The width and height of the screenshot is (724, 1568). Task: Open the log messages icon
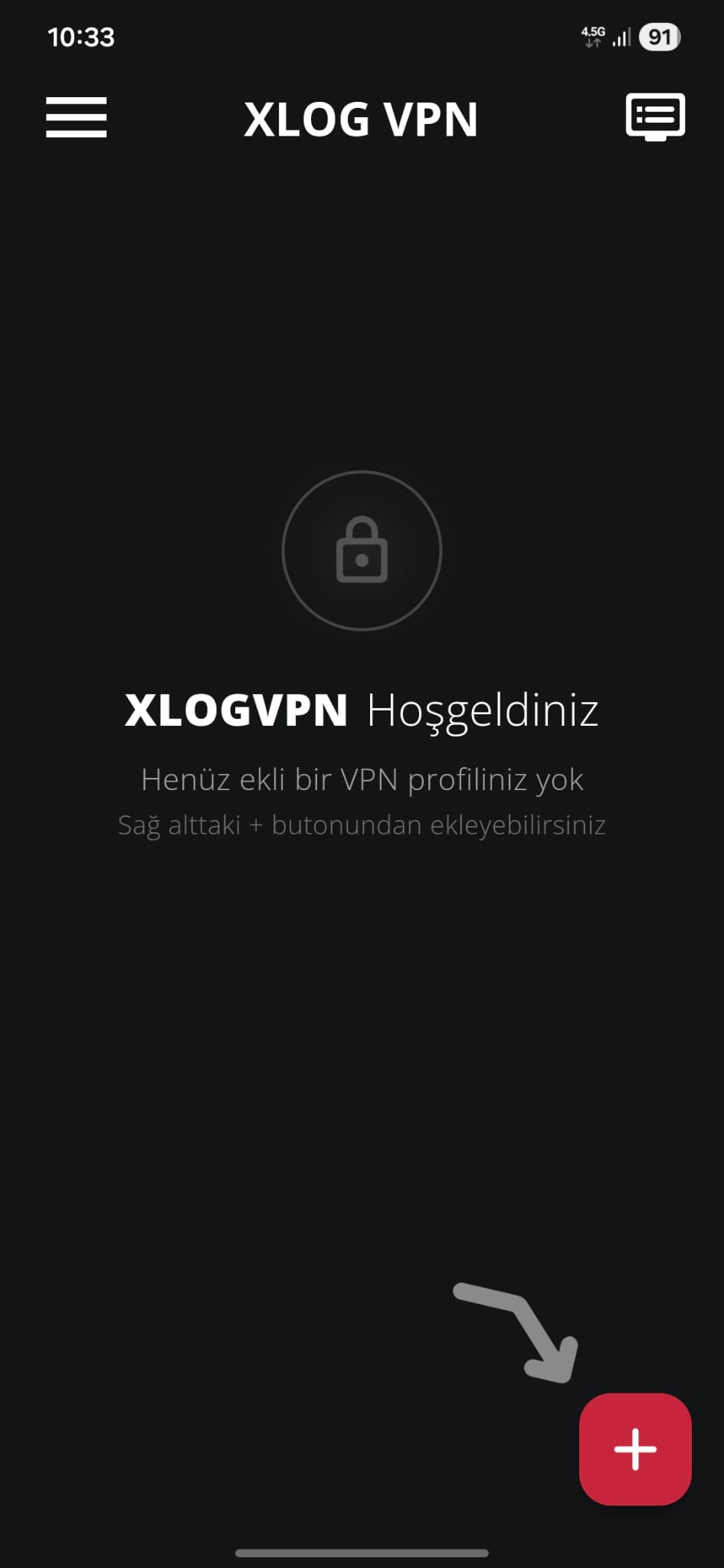655,117
